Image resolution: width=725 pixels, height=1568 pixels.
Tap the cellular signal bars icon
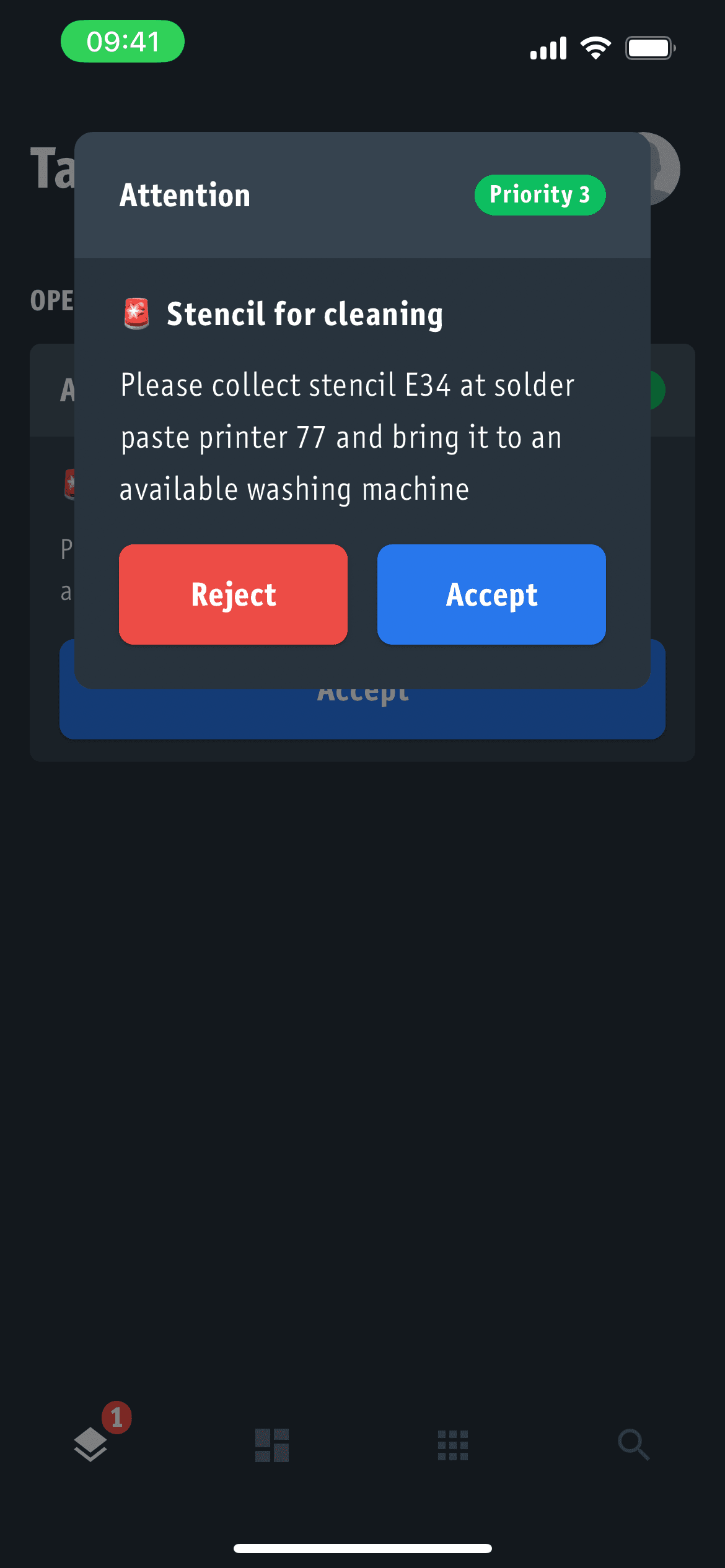(x=548, y=46)
